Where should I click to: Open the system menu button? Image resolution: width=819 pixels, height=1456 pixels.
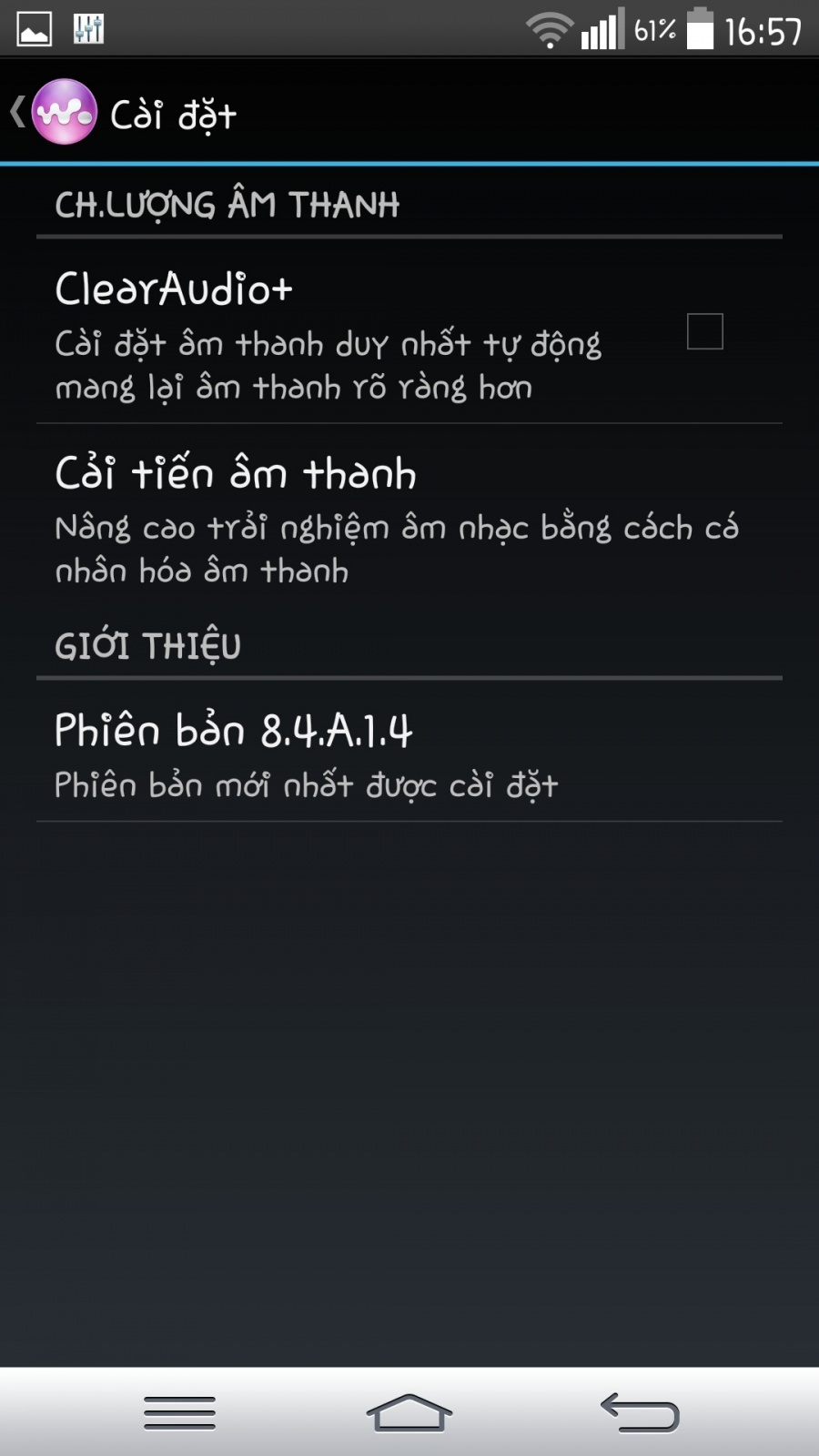pyautogui.click(x=179, y=1412)
